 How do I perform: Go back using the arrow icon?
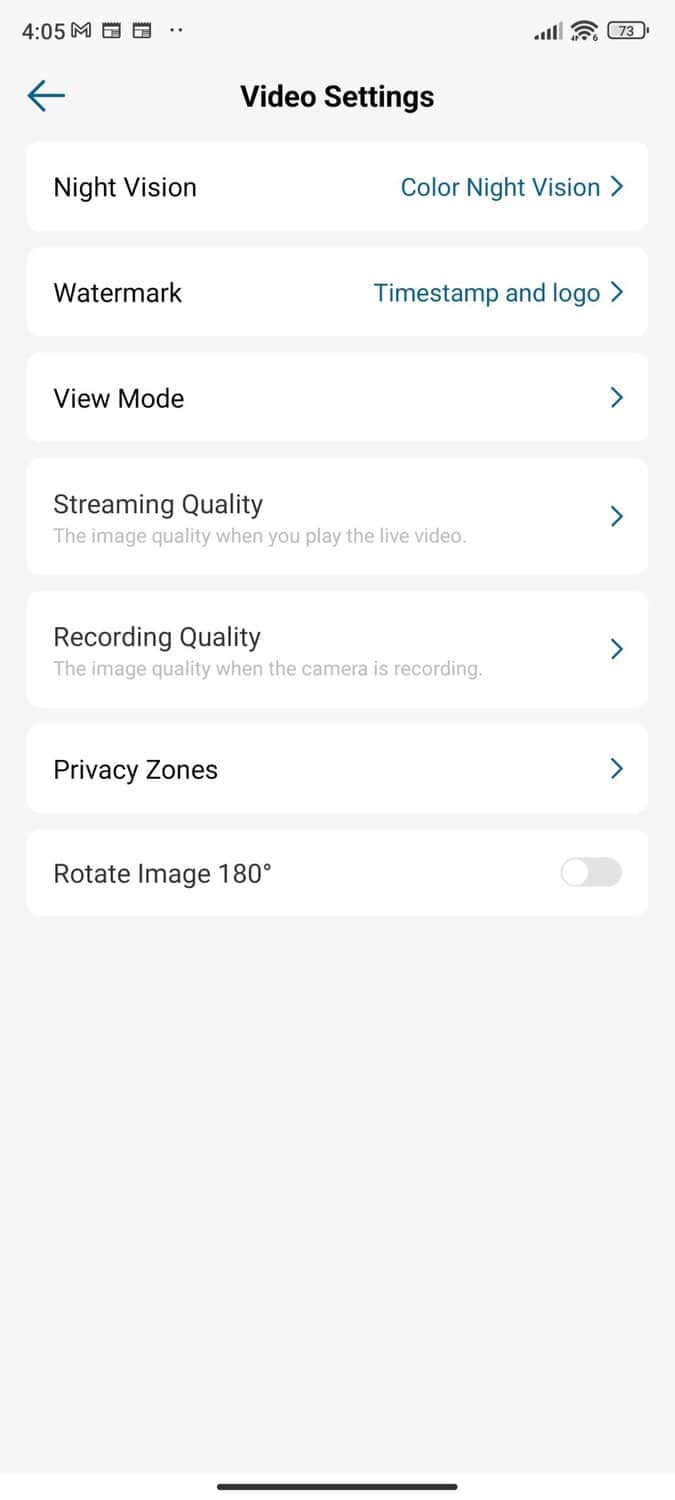[x=46, y=96]
